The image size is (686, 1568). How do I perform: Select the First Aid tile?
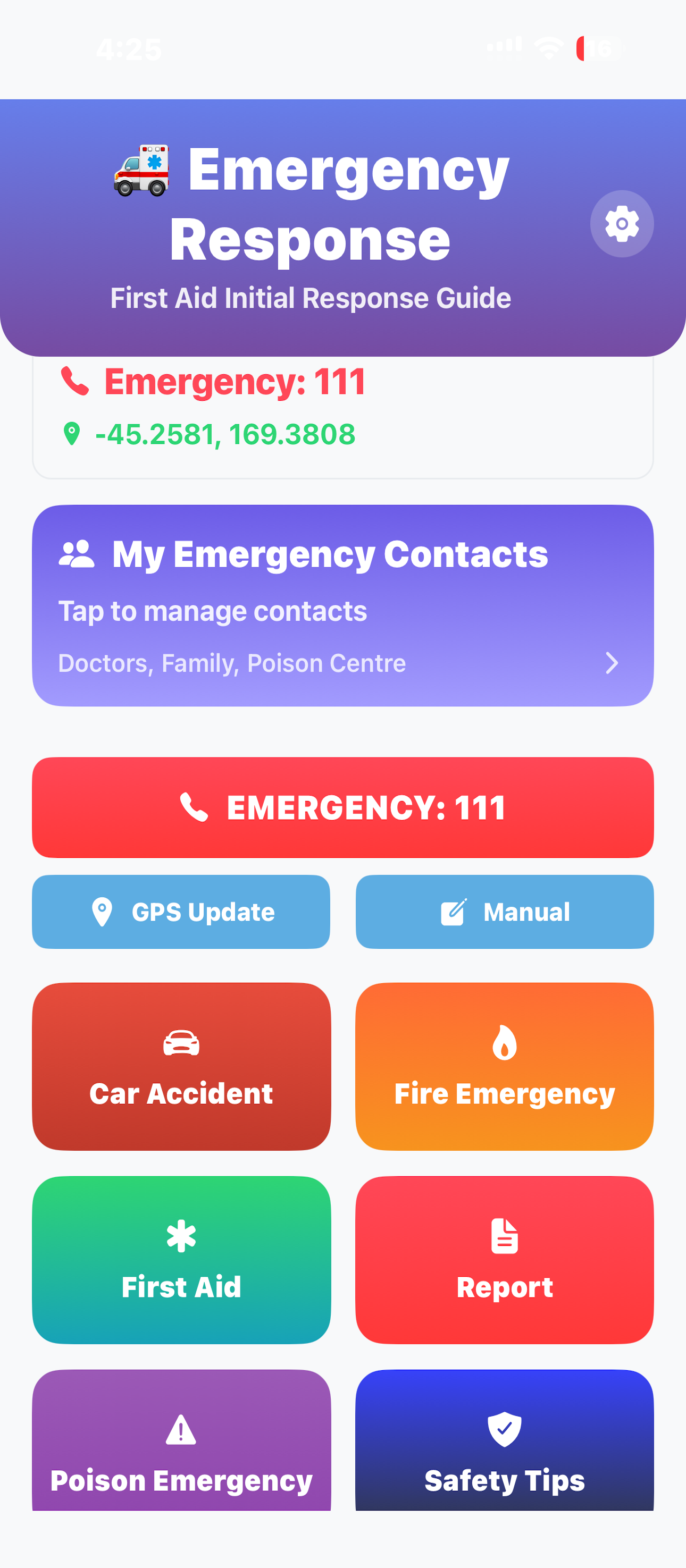(181, 1260)
